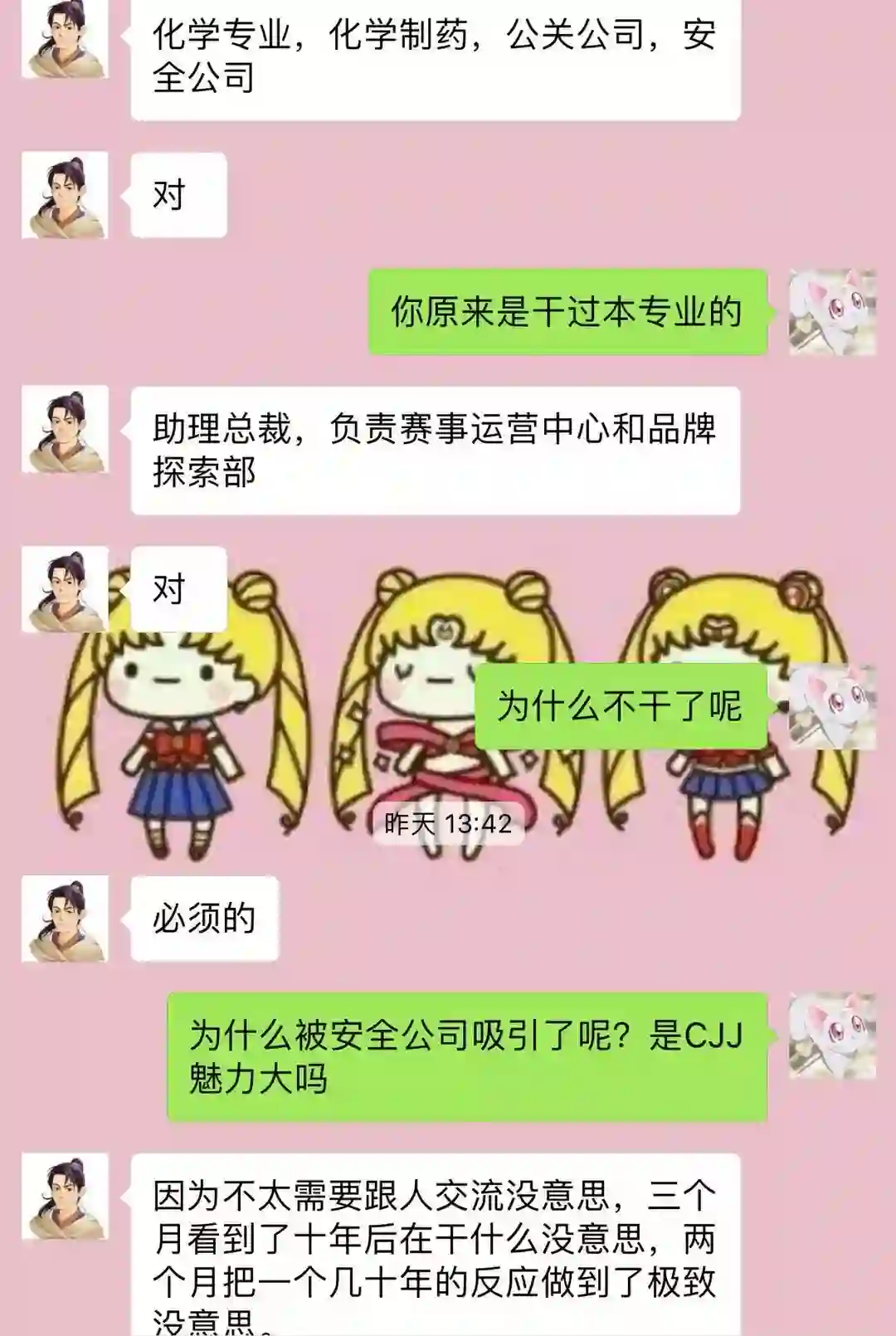
Task: Open avatar next to "因为不太需要跟人交流" message
Action: pyautogui.click(x=65, y=1196)
